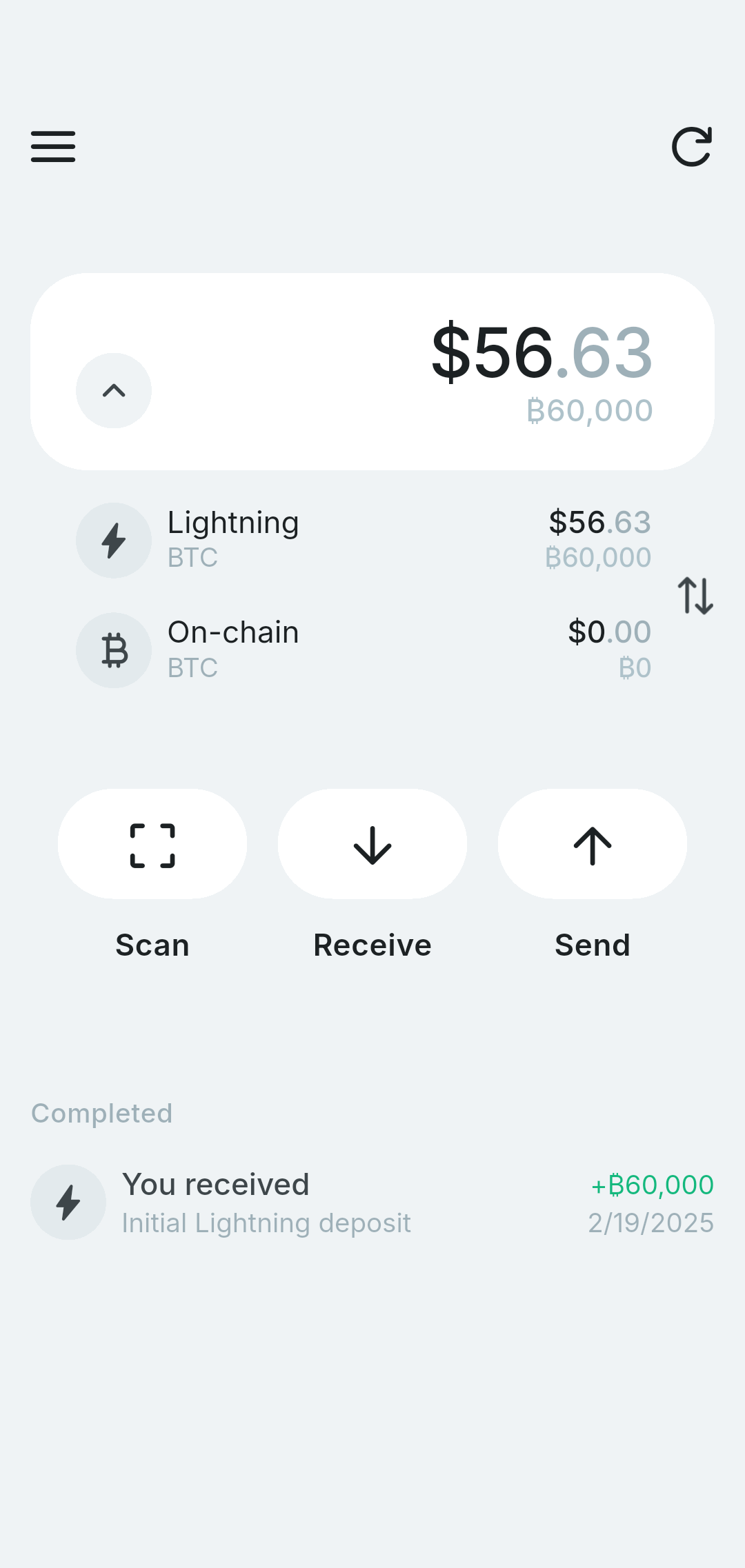Collapse the balance card with the chevron
This screenshot has width=745, height=1568.
click(x=113, y=391)
